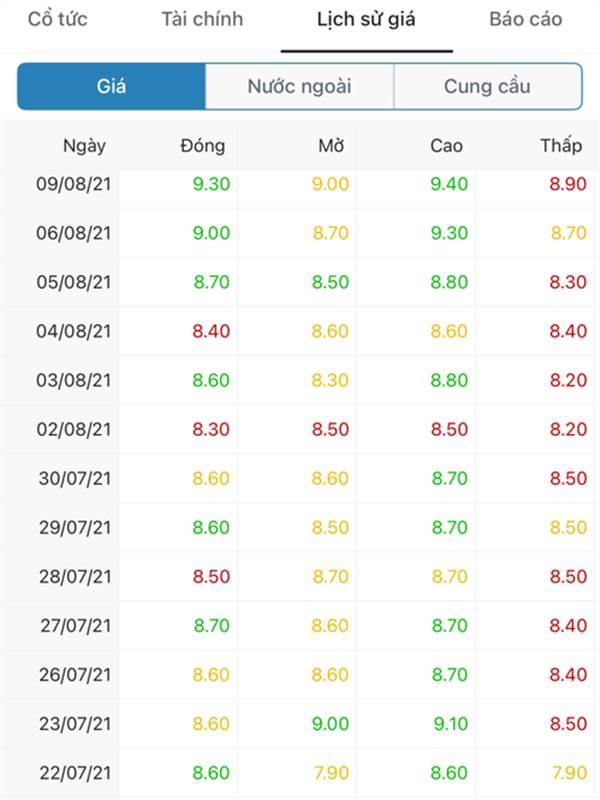600x800 pixels.
Task: Select the Giá segment
Action: pyautogui.click(x=111, y=86)
